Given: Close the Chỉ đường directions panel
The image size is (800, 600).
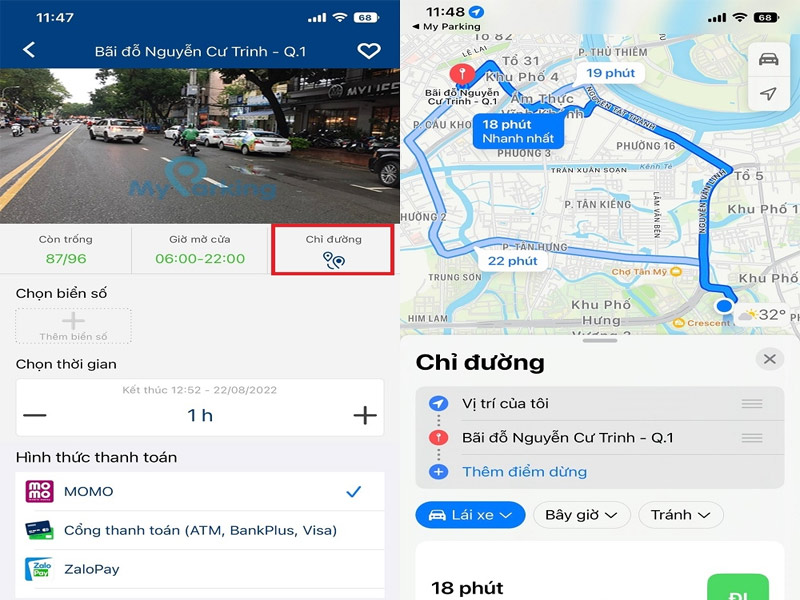Looking at the screenshot, I should click(769, 359).
